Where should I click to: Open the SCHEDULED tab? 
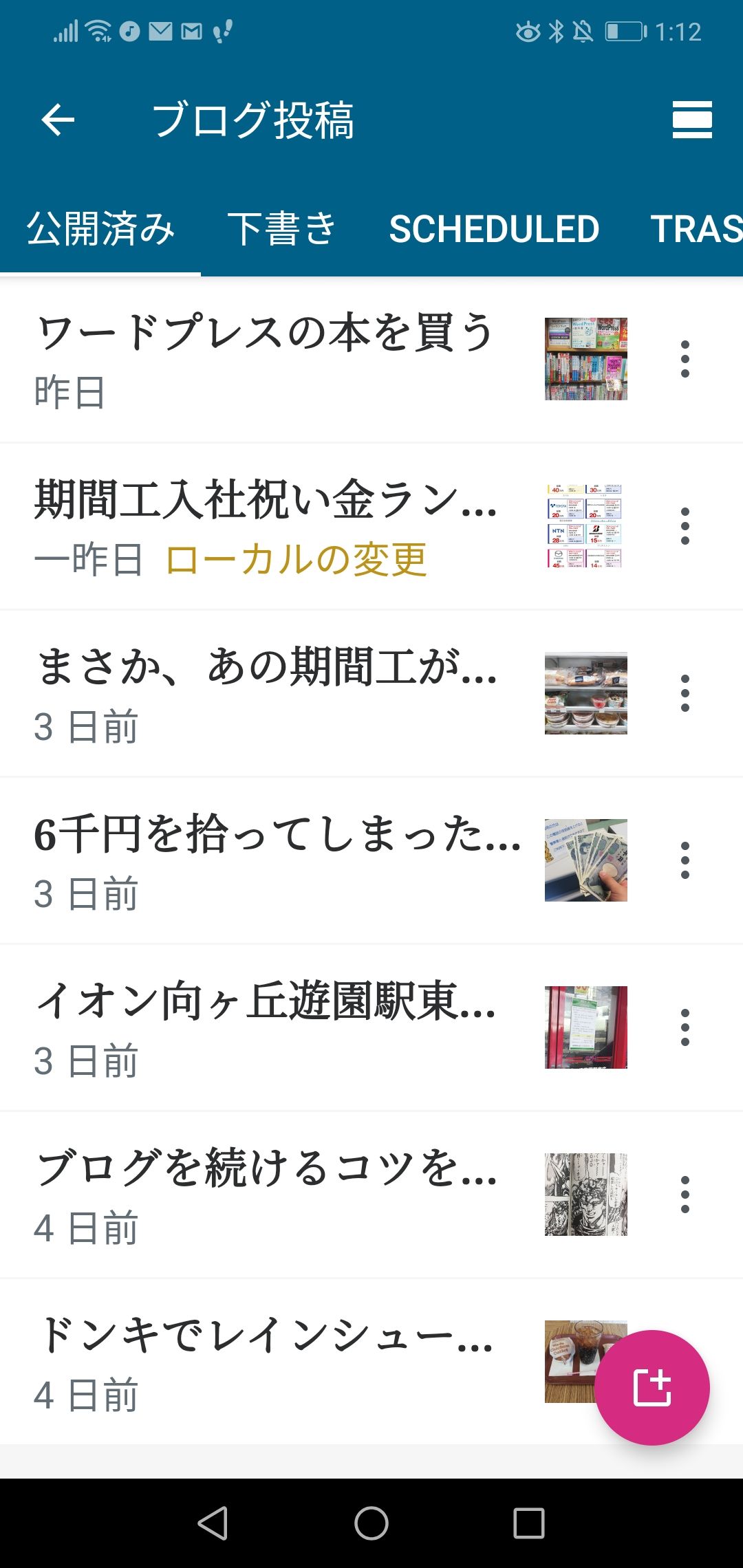coord(494,229)
